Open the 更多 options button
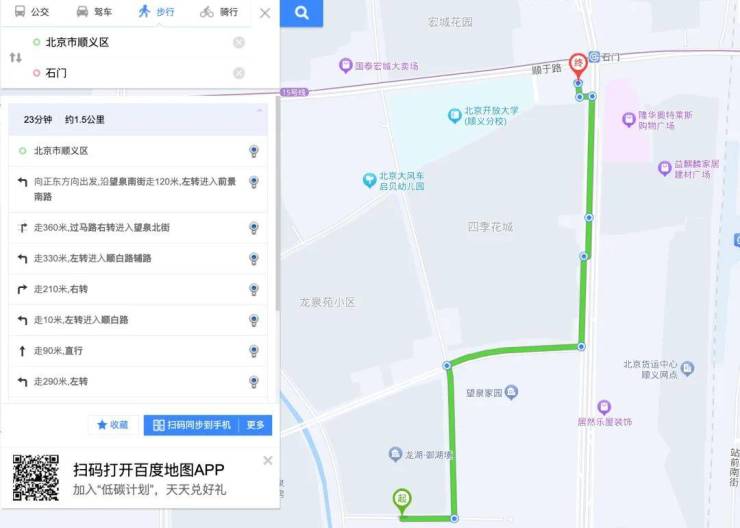The width and height of the screenshot is (740, 528). click(x=256, y=425)
